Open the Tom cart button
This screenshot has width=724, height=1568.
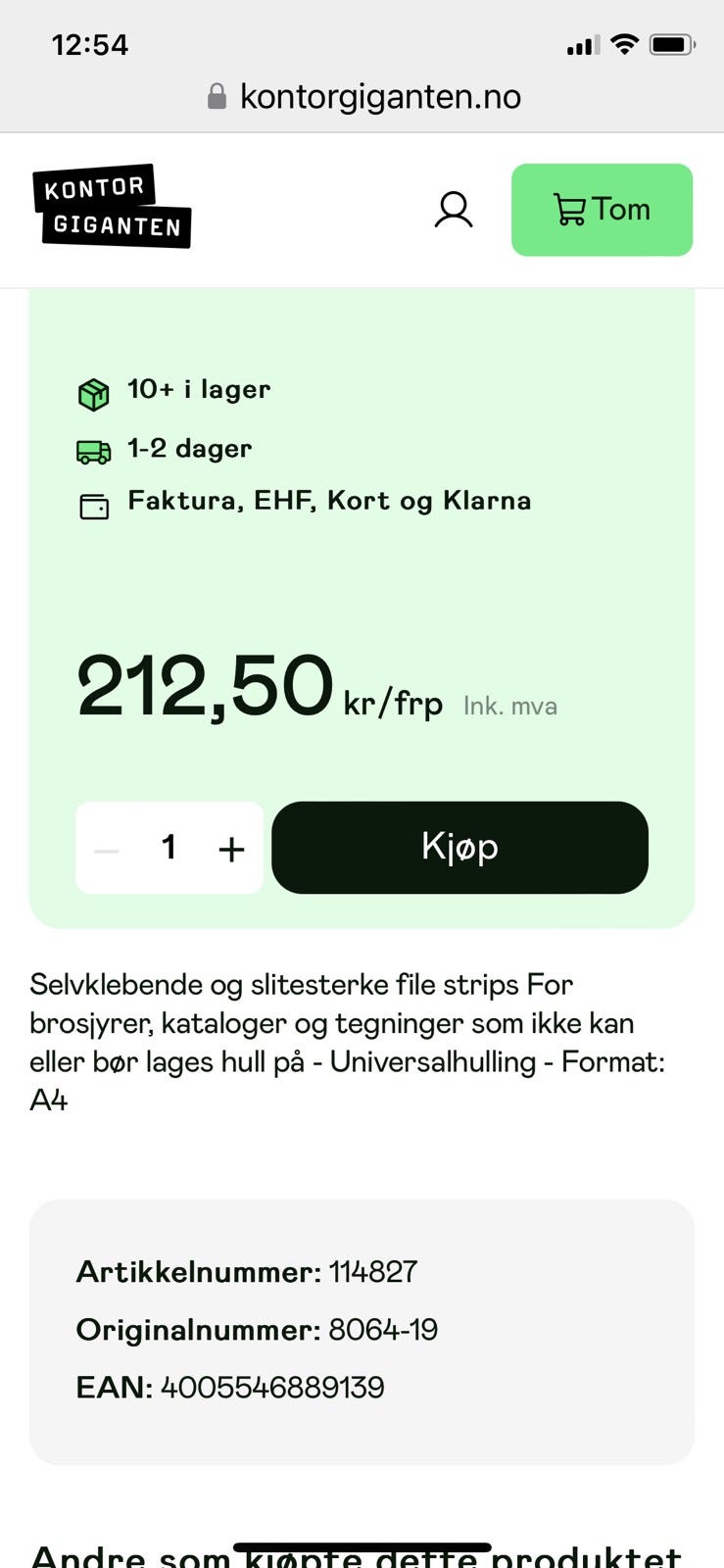point(602,210)
